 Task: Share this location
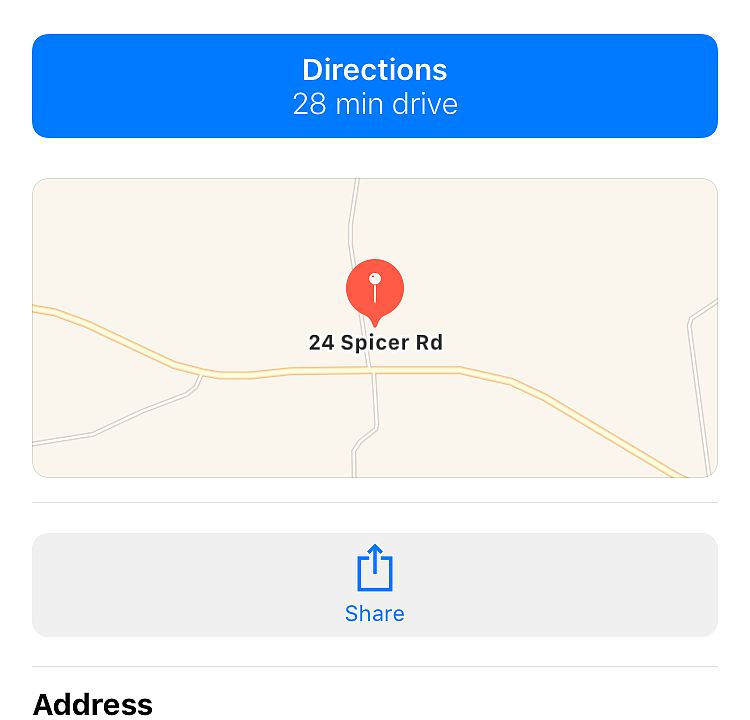click(374, 585)
